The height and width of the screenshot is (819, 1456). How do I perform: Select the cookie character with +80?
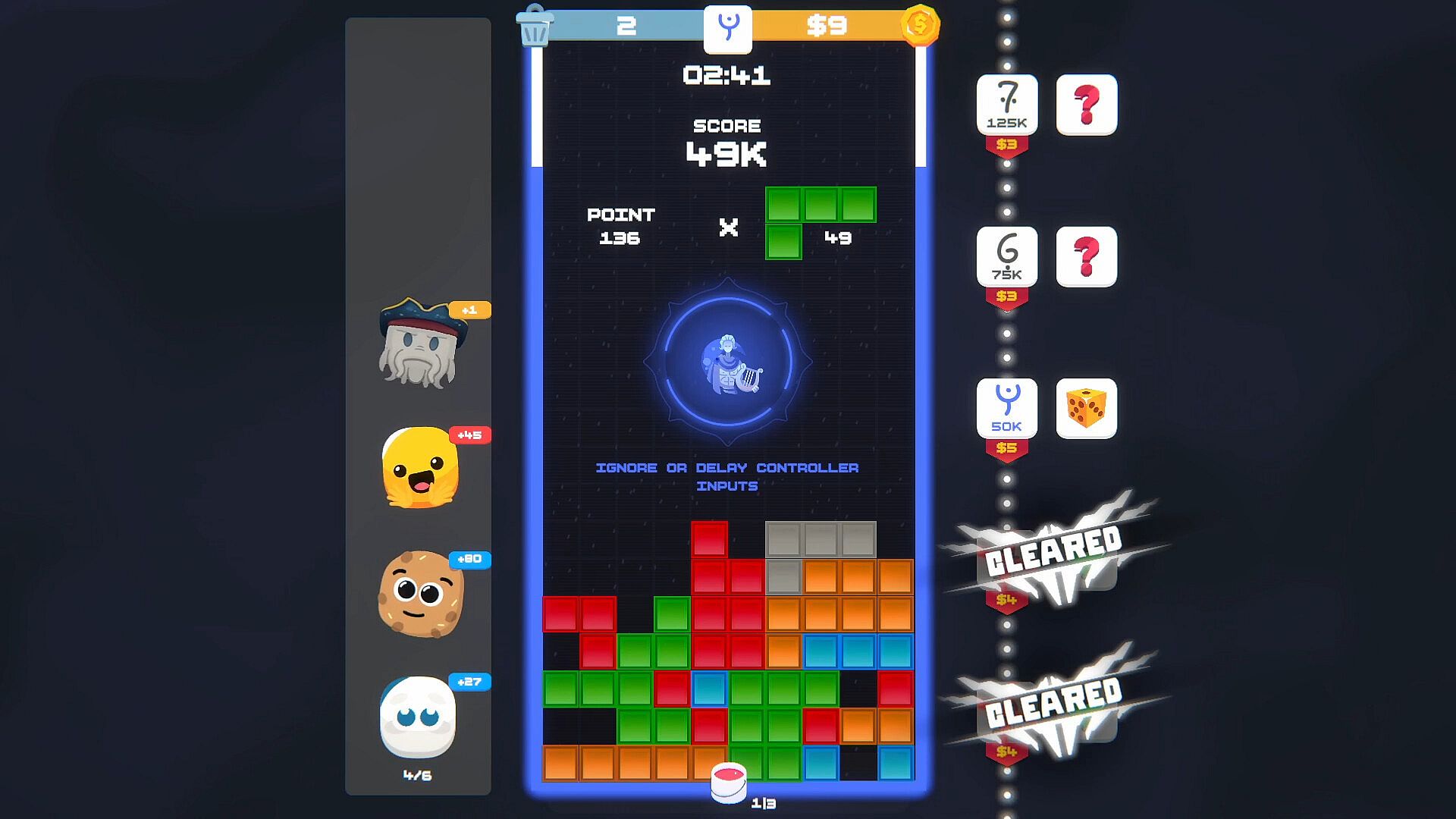point(420,594)
